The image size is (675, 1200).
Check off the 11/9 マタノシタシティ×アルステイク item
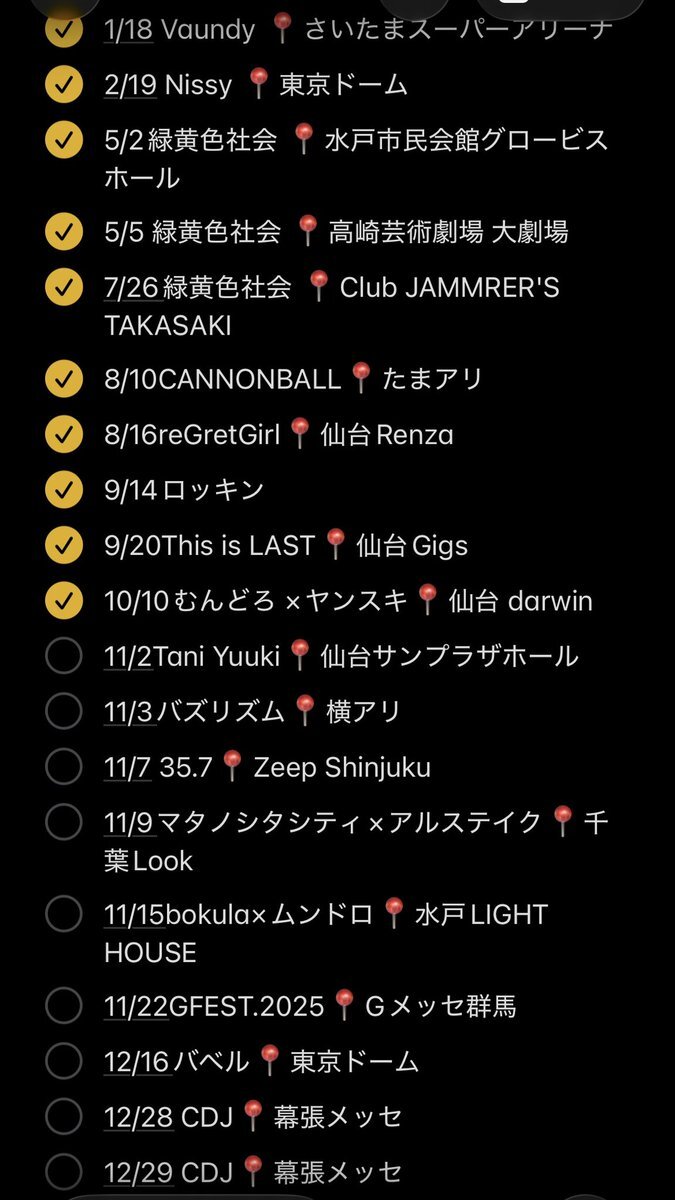click(x=64, y=822)
